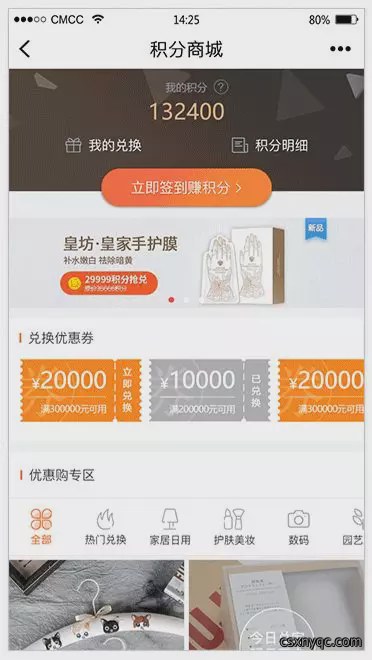Open the white box product card
Image resolution: width=372 pixels, height=660 pixels.
(x=276, y=605)
